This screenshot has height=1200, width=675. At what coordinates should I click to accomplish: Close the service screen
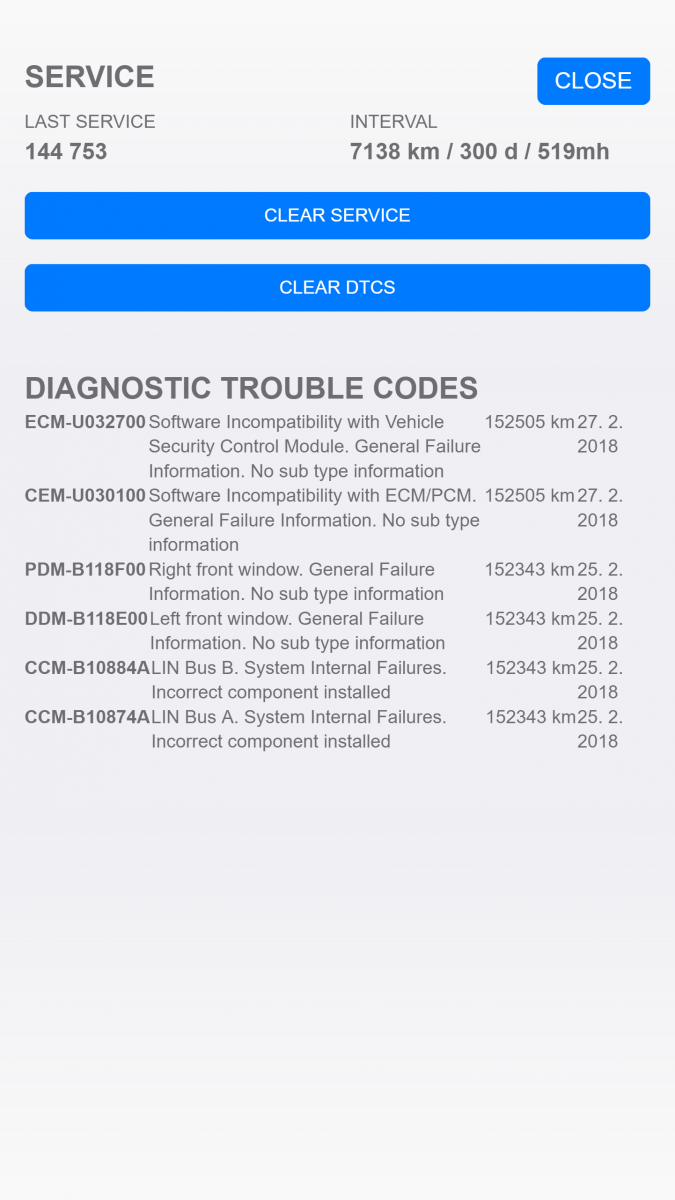coord(593,81)
